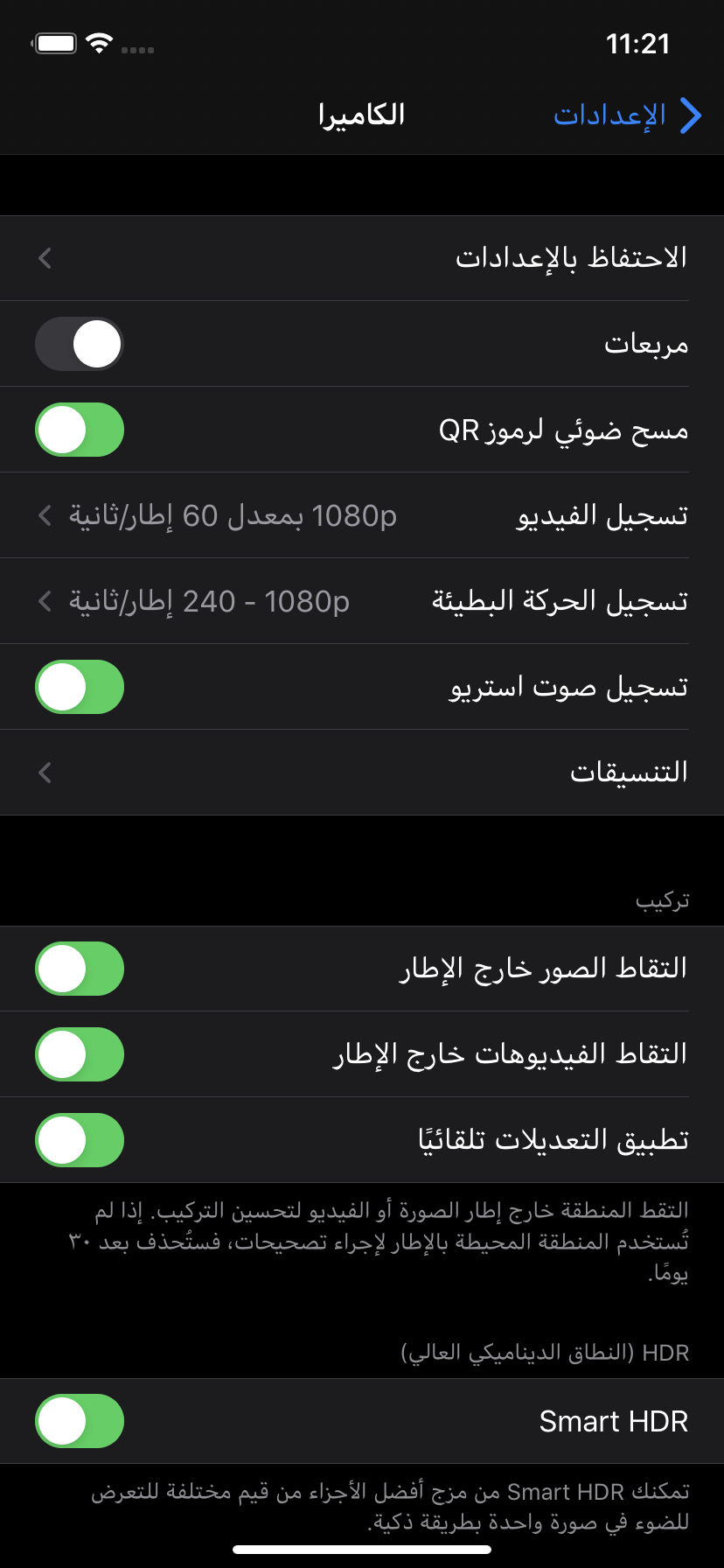This screenshot has width=724, height=1568.
Task: Open تسجيل الفيديو video recording options
Action: coord(362,515)
